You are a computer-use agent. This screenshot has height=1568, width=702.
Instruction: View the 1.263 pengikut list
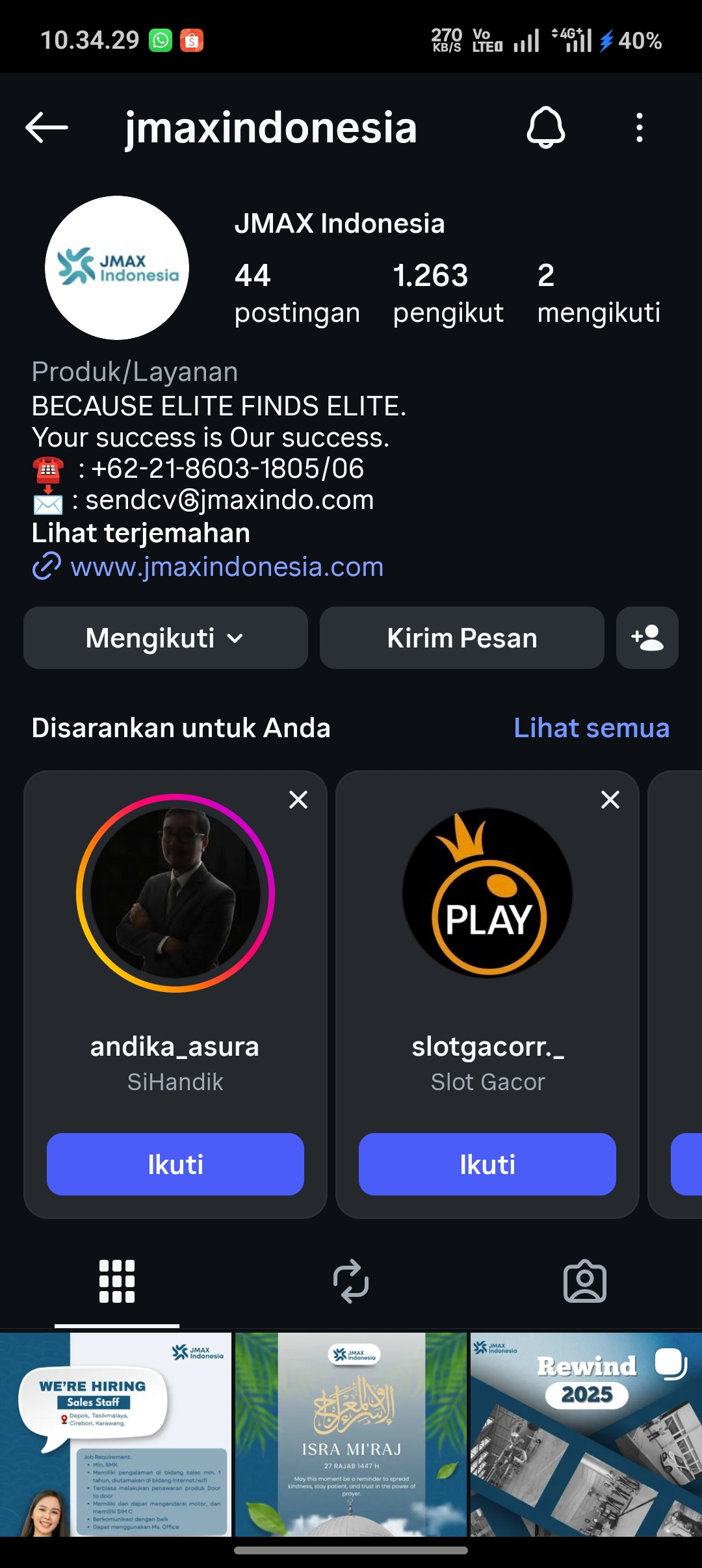(x=448, y=293)
